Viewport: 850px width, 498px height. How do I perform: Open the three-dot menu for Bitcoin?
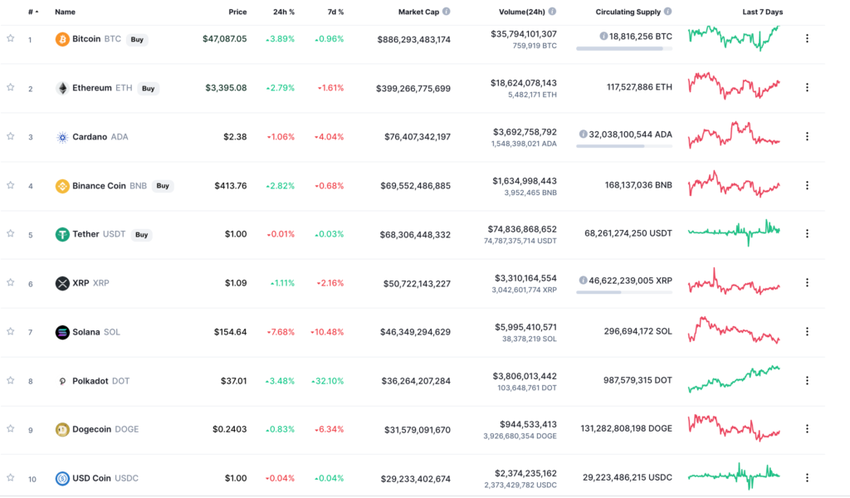(x=807, y=39)
